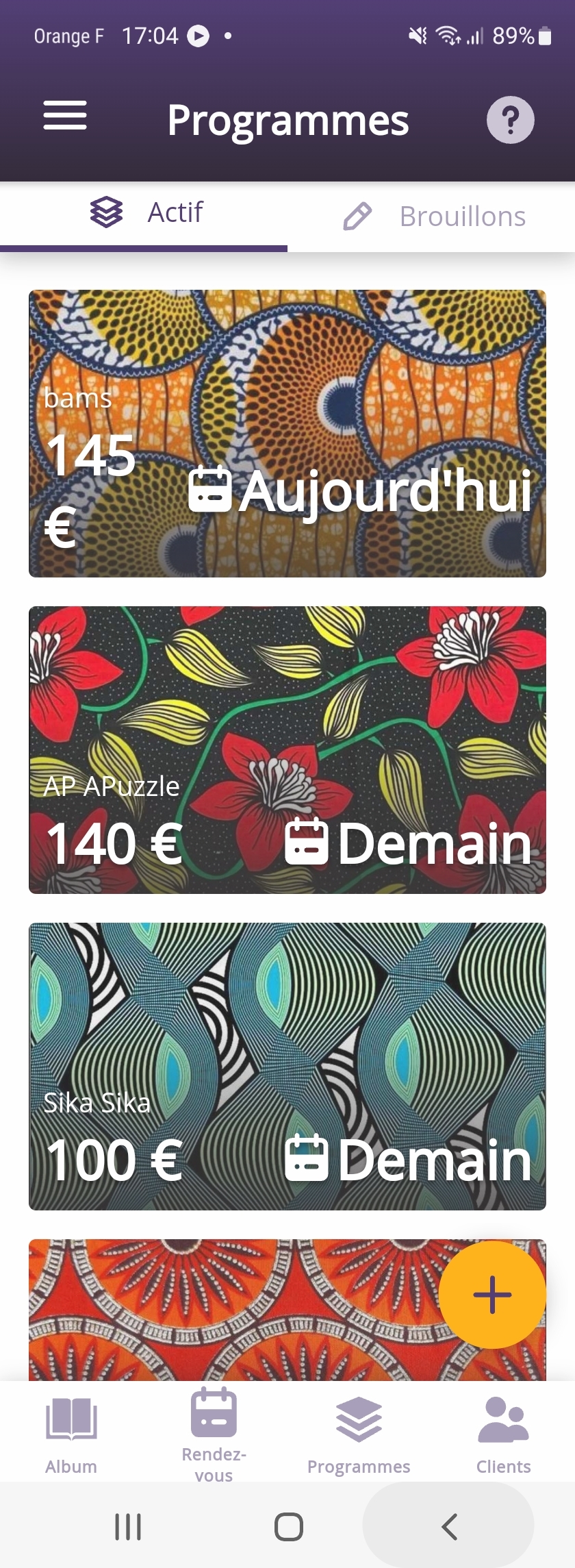Screen dimensions: 575x1568
Task: Tap the calendar icon beside Demain on Sika Sika
Action: [x=307, y=1159]
